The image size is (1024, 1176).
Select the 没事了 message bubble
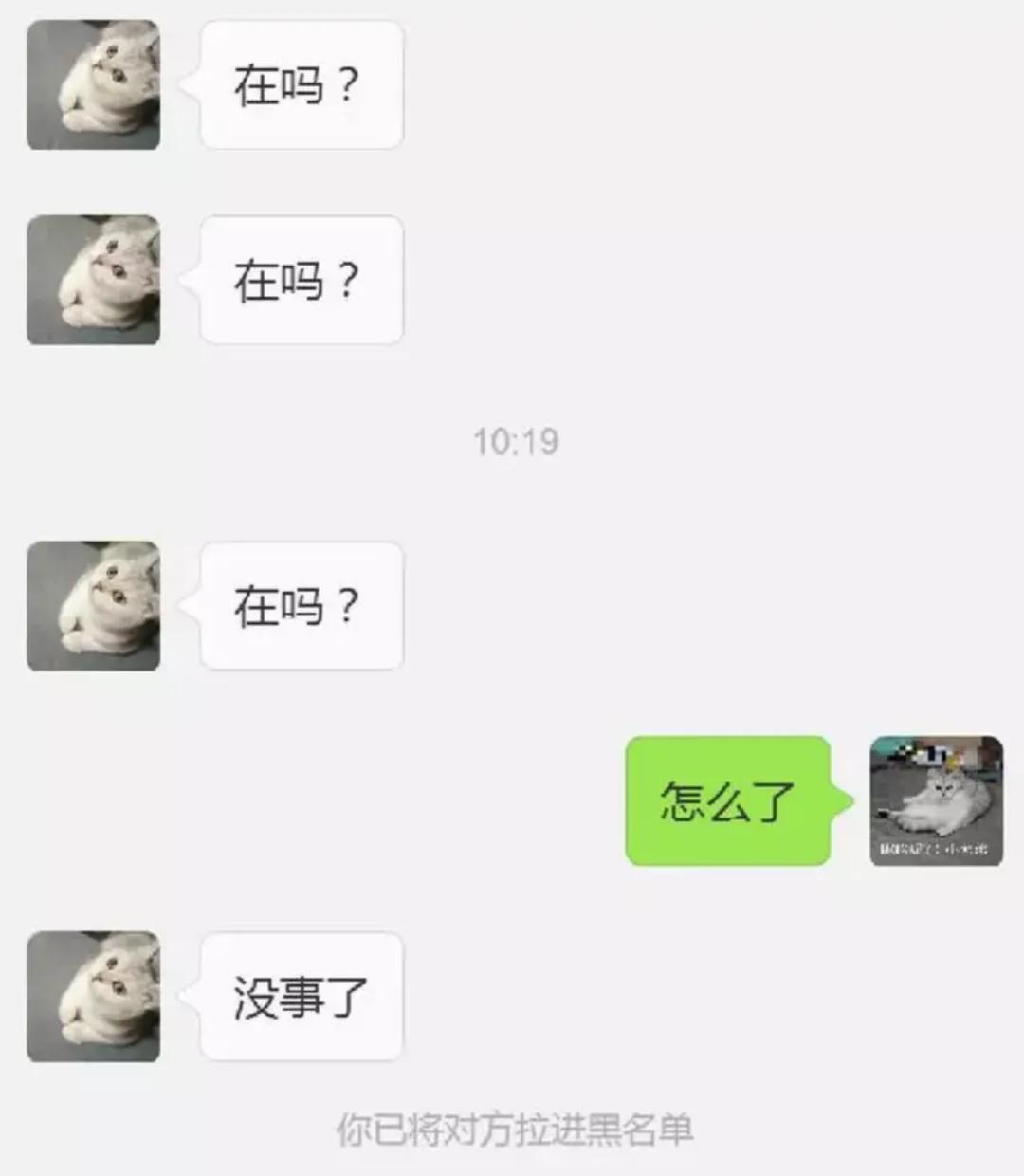(x=301, y=996)
